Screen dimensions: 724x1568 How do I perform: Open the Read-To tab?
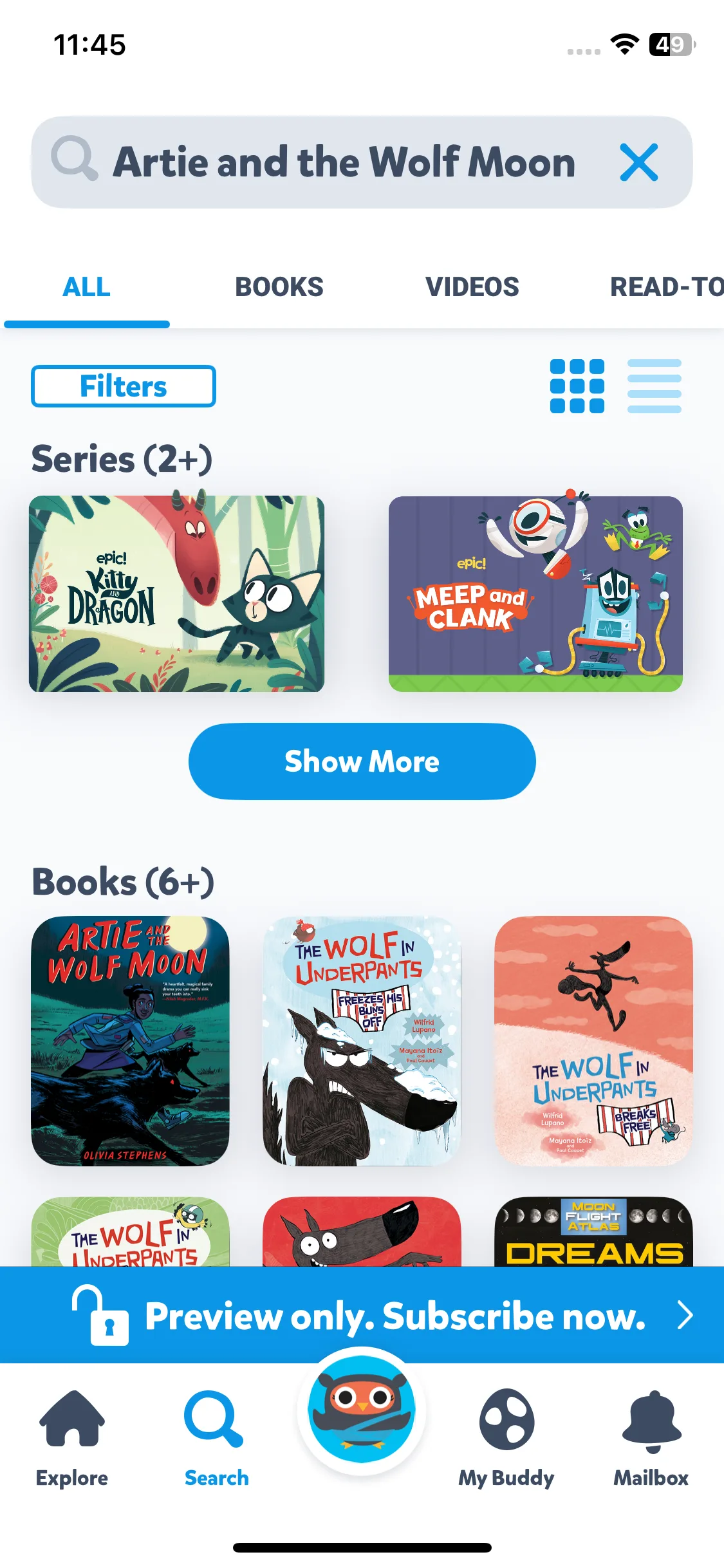click(x=666, y=287)
